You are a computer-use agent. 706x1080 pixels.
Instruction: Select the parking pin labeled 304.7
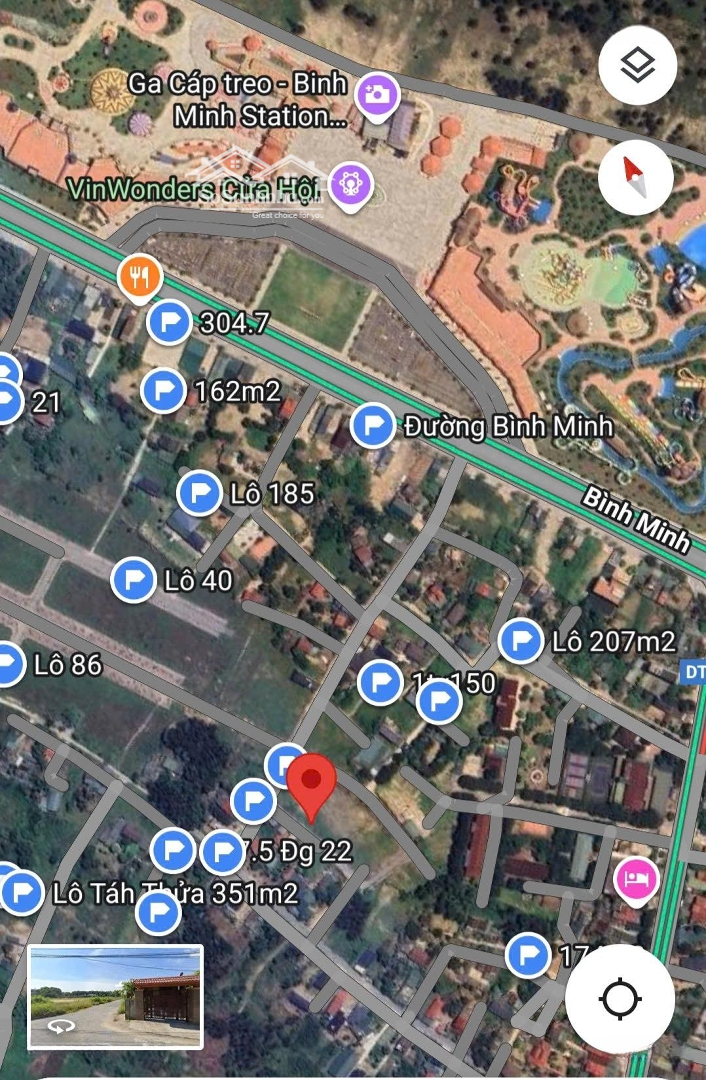(168, 323)
